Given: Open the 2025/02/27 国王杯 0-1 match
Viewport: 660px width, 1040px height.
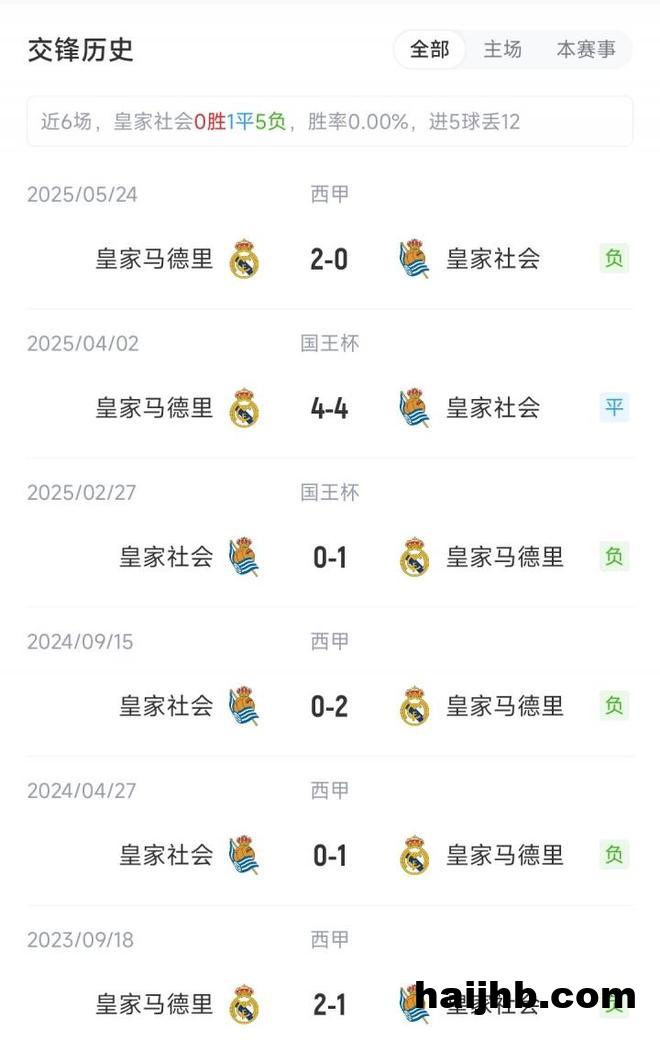Looking at the screenshot, I should pyautogui.click(x=329, y=557).
